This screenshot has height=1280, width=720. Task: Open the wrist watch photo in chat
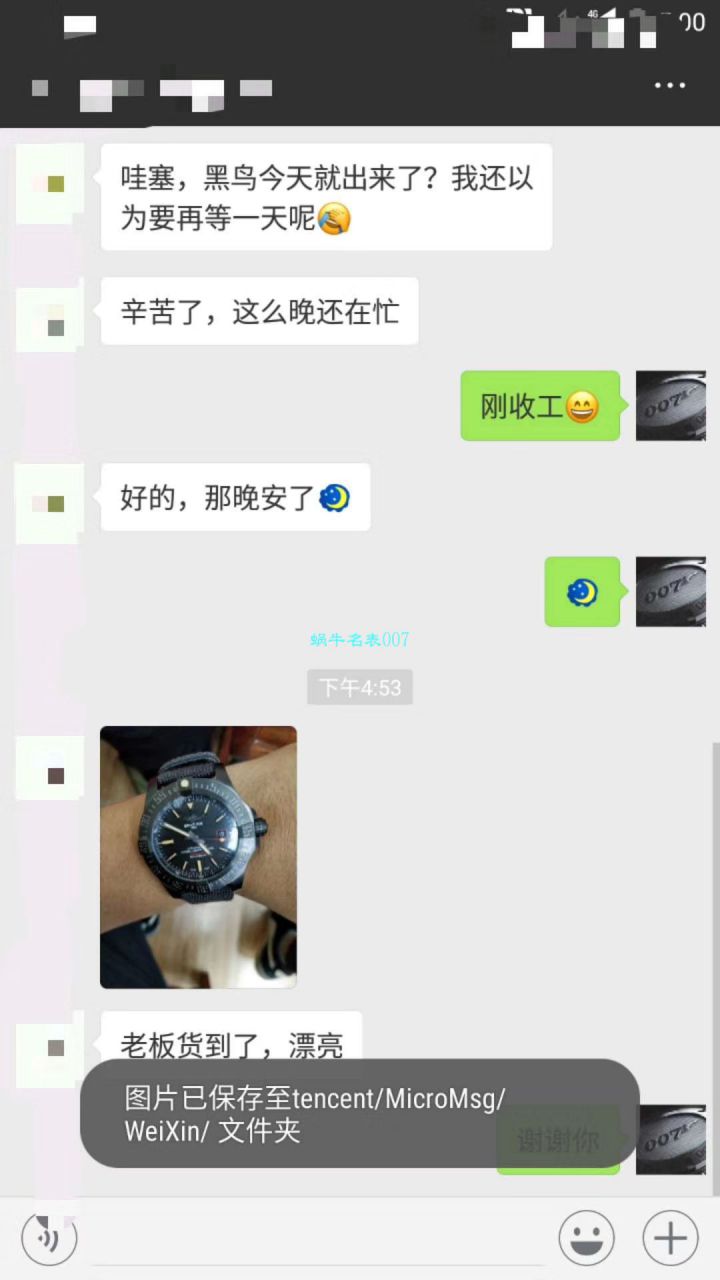pos(197,857)
